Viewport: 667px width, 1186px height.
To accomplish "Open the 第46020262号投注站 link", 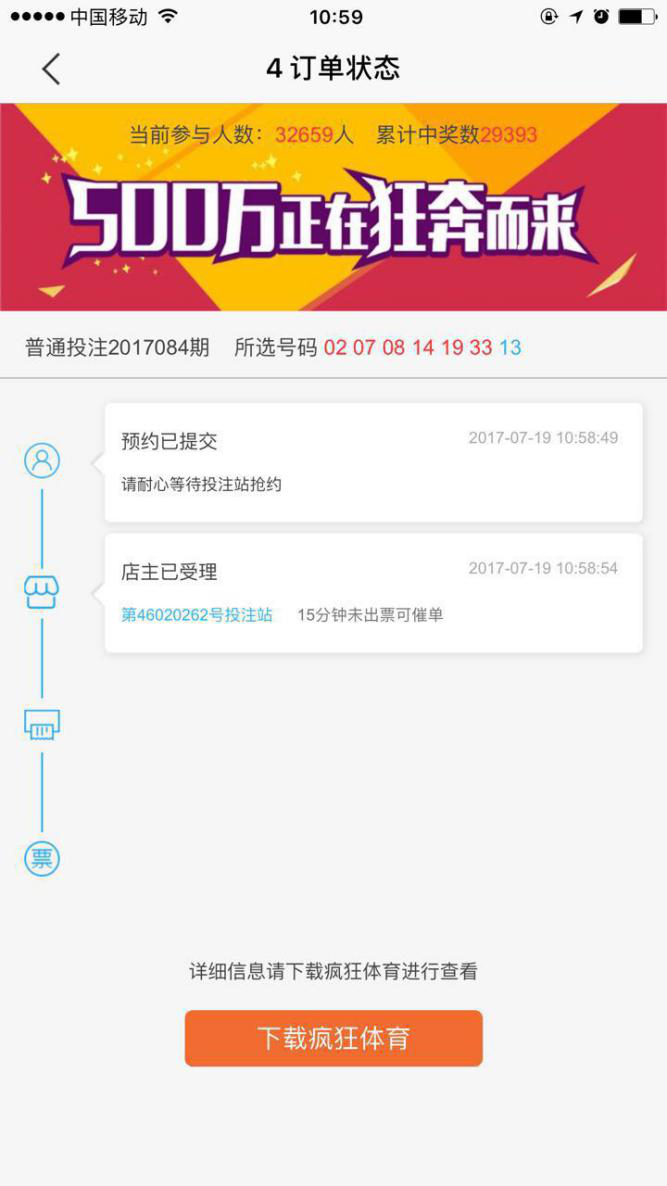I will click(x=197, y=615).
